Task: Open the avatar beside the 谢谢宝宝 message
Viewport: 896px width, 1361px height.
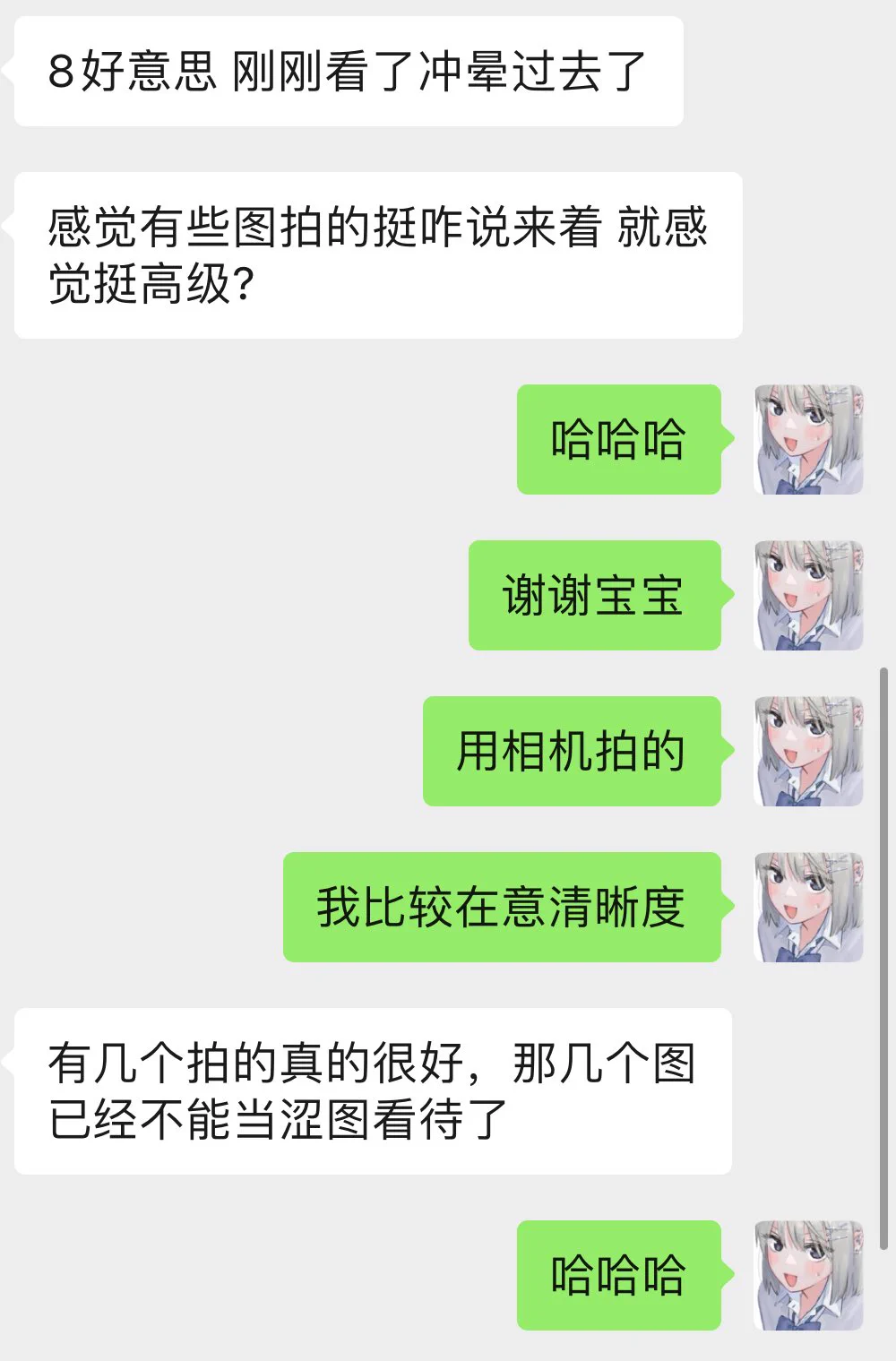Action: [808, 595]
